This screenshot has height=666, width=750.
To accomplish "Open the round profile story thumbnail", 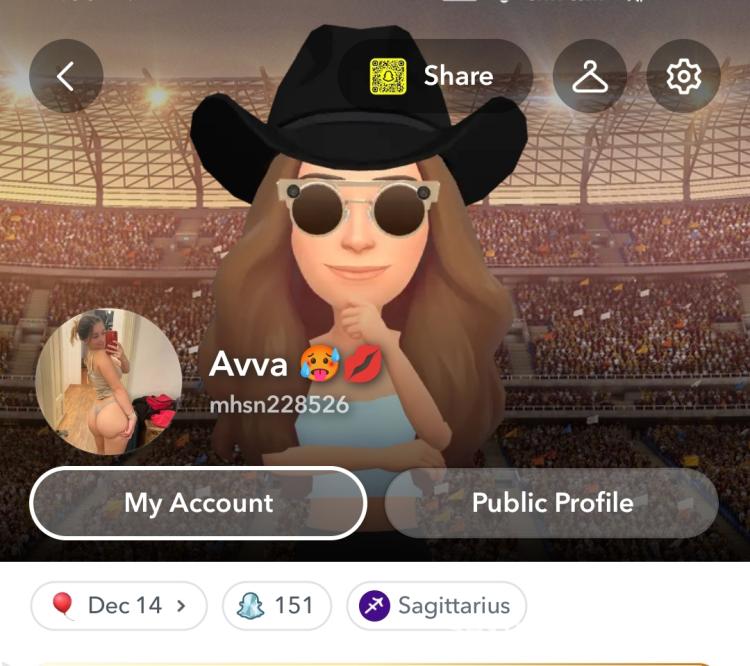I will tap(109, 381).
